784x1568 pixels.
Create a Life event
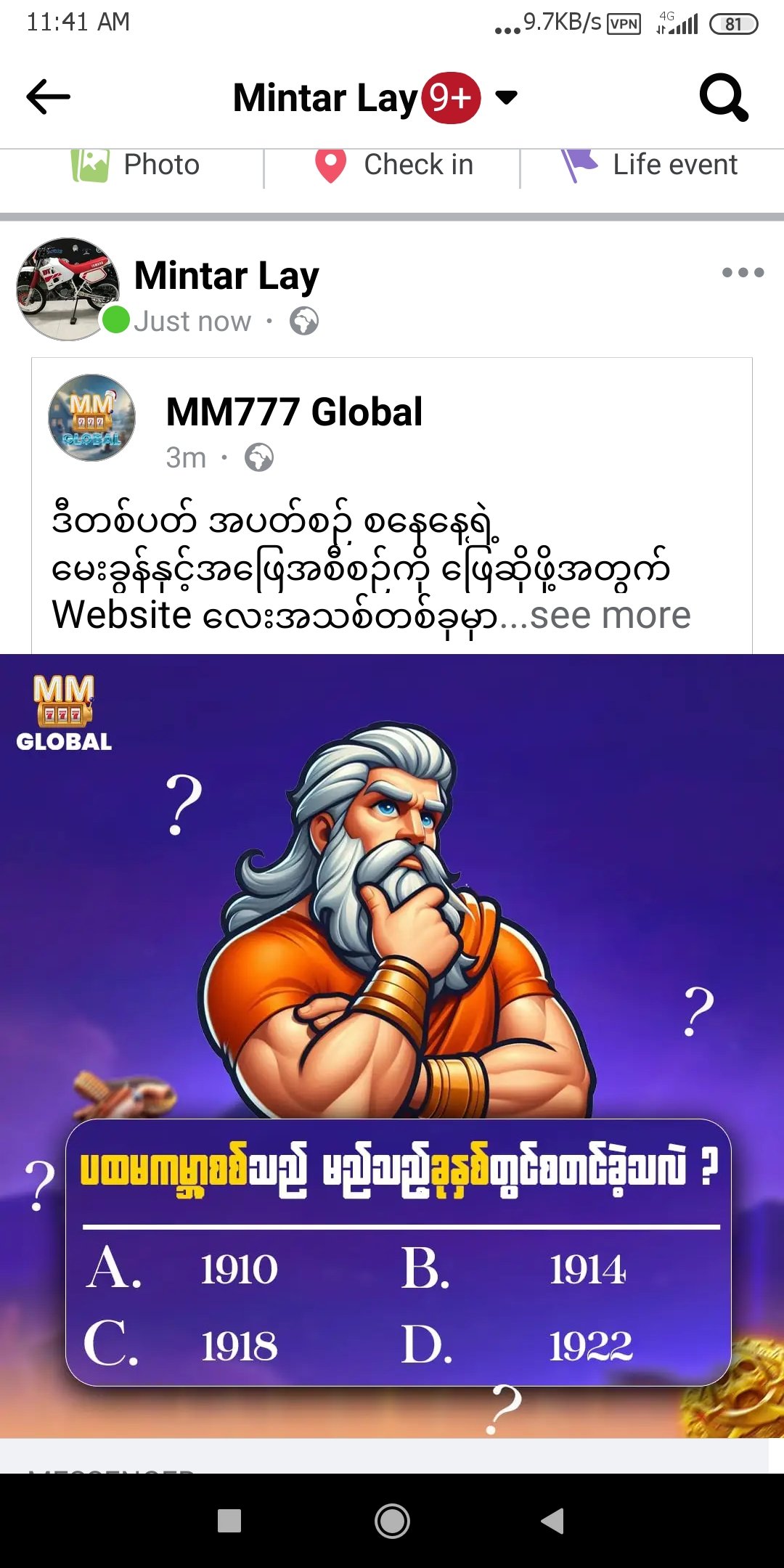point(650,165)
